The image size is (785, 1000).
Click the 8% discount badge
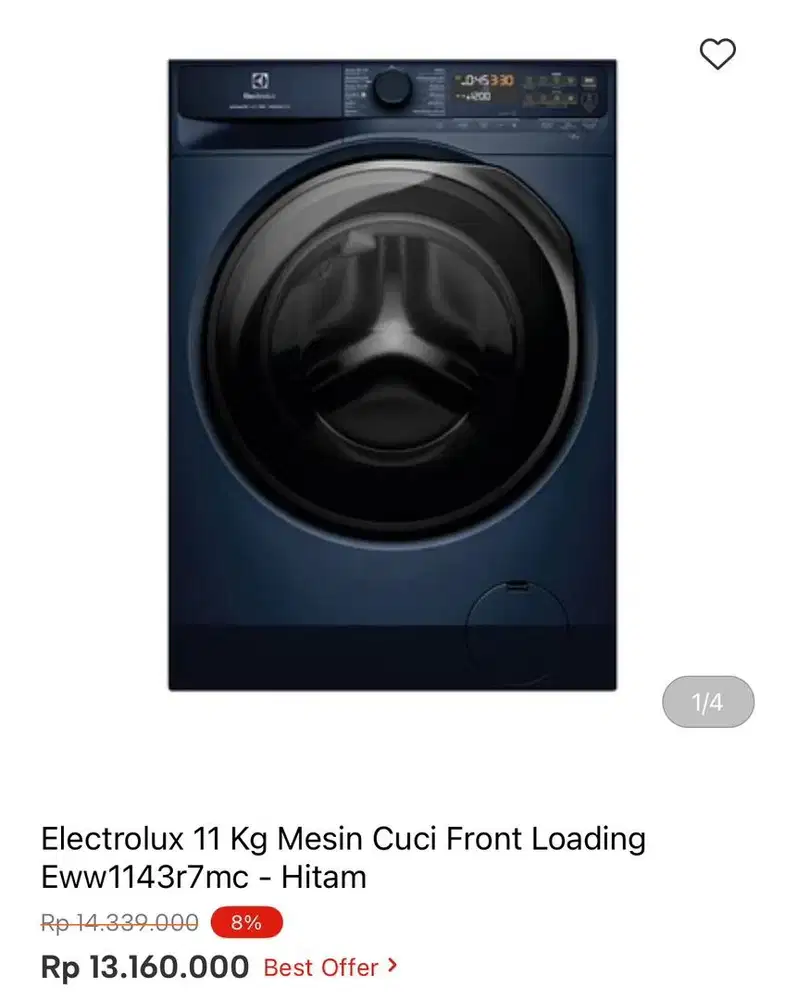click(248, 921)
